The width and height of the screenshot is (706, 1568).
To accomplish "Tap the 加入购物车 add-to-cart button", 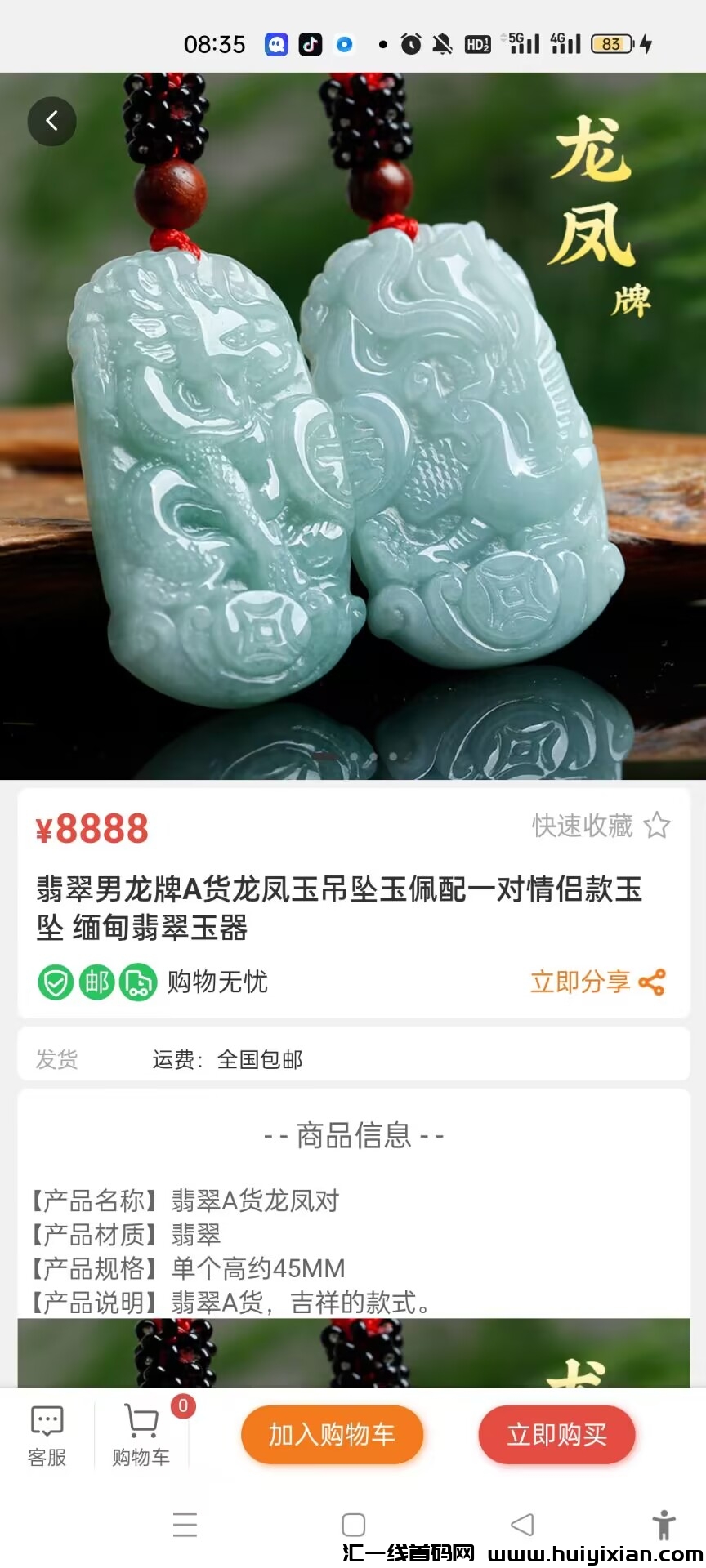I will coord(332,1435).
